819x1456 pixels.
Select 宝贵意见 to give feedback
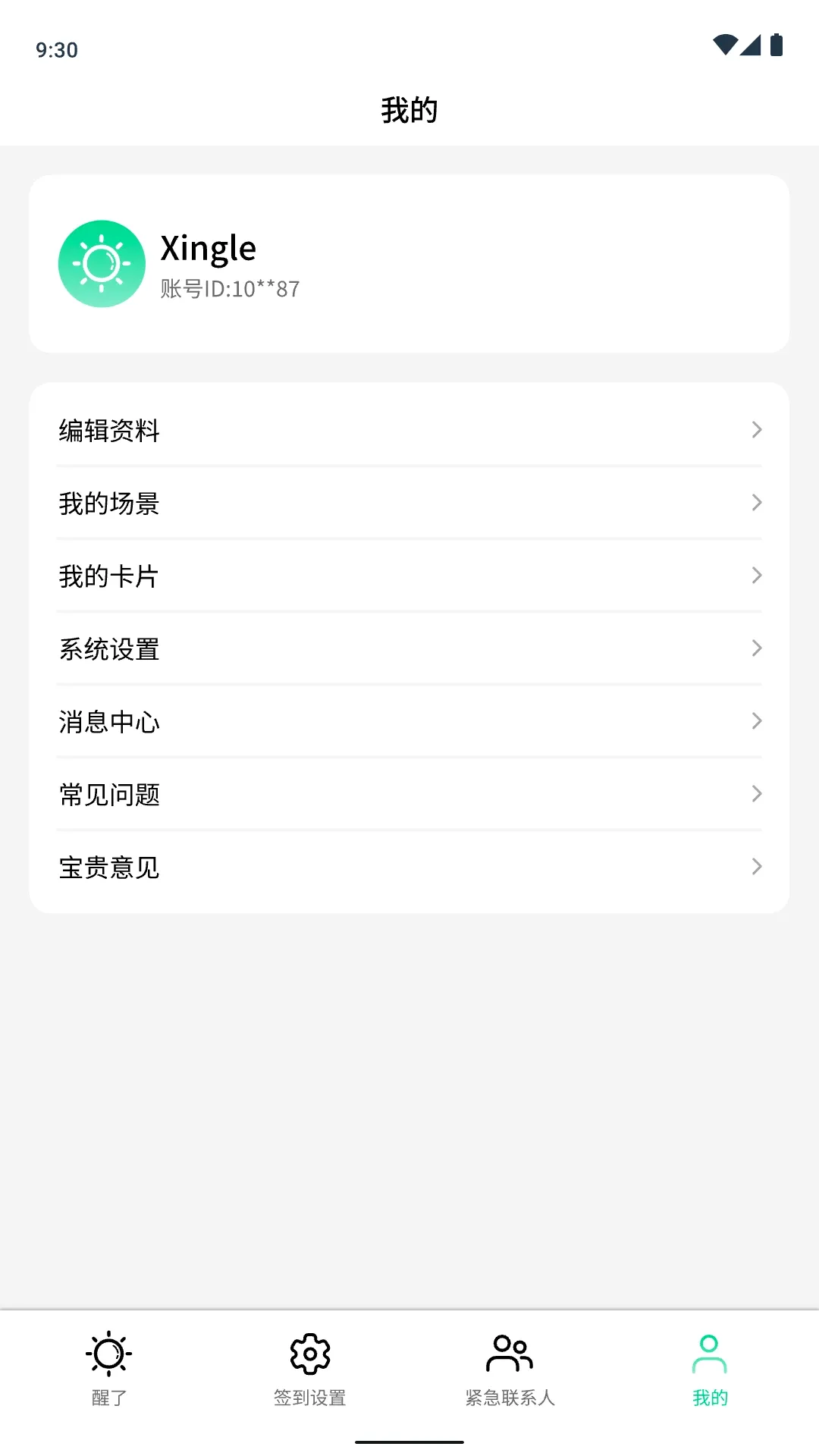[x=409, y=867]
